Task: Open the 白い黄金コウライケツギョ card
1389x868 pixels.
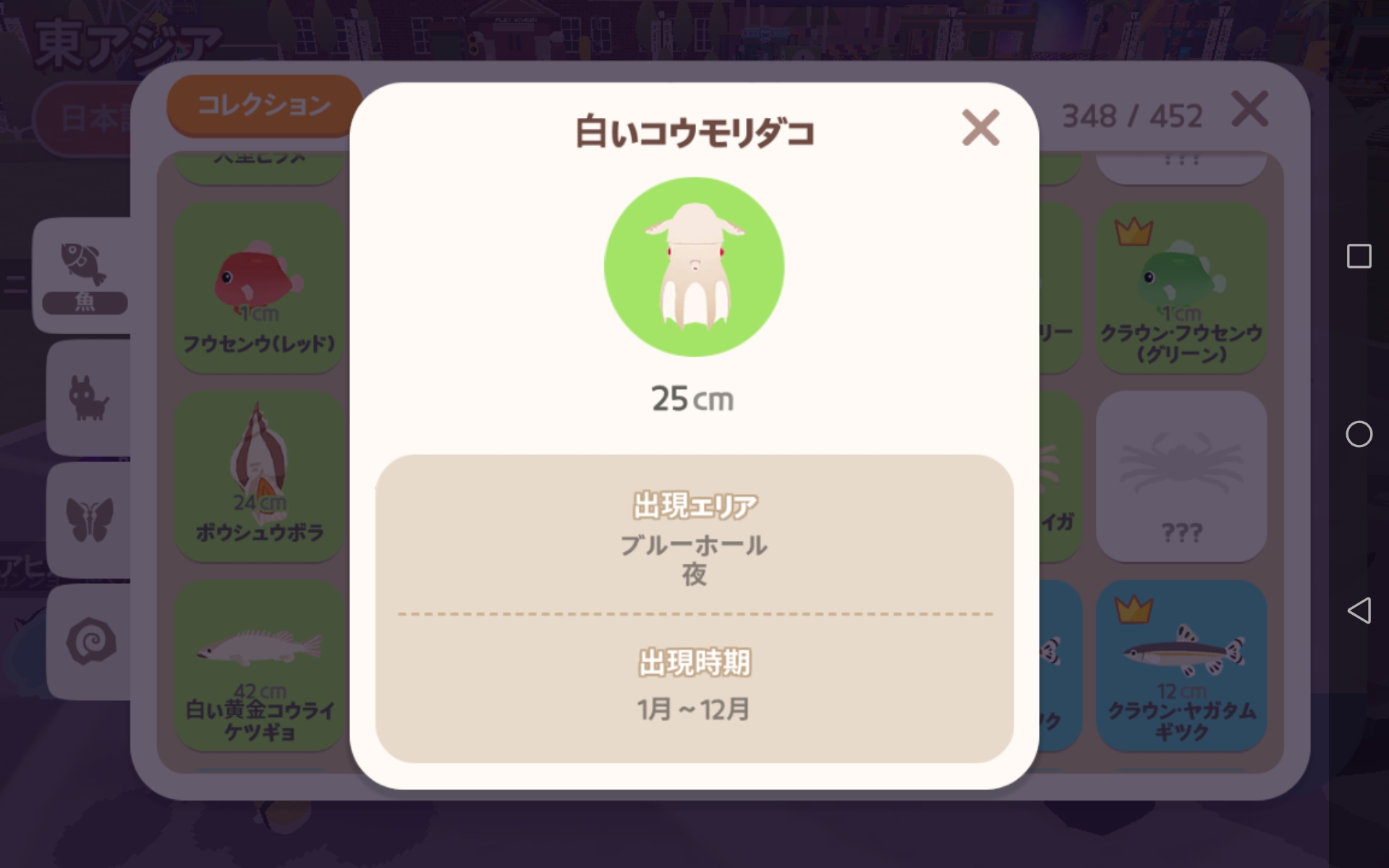Action: [x=259, y=664]
